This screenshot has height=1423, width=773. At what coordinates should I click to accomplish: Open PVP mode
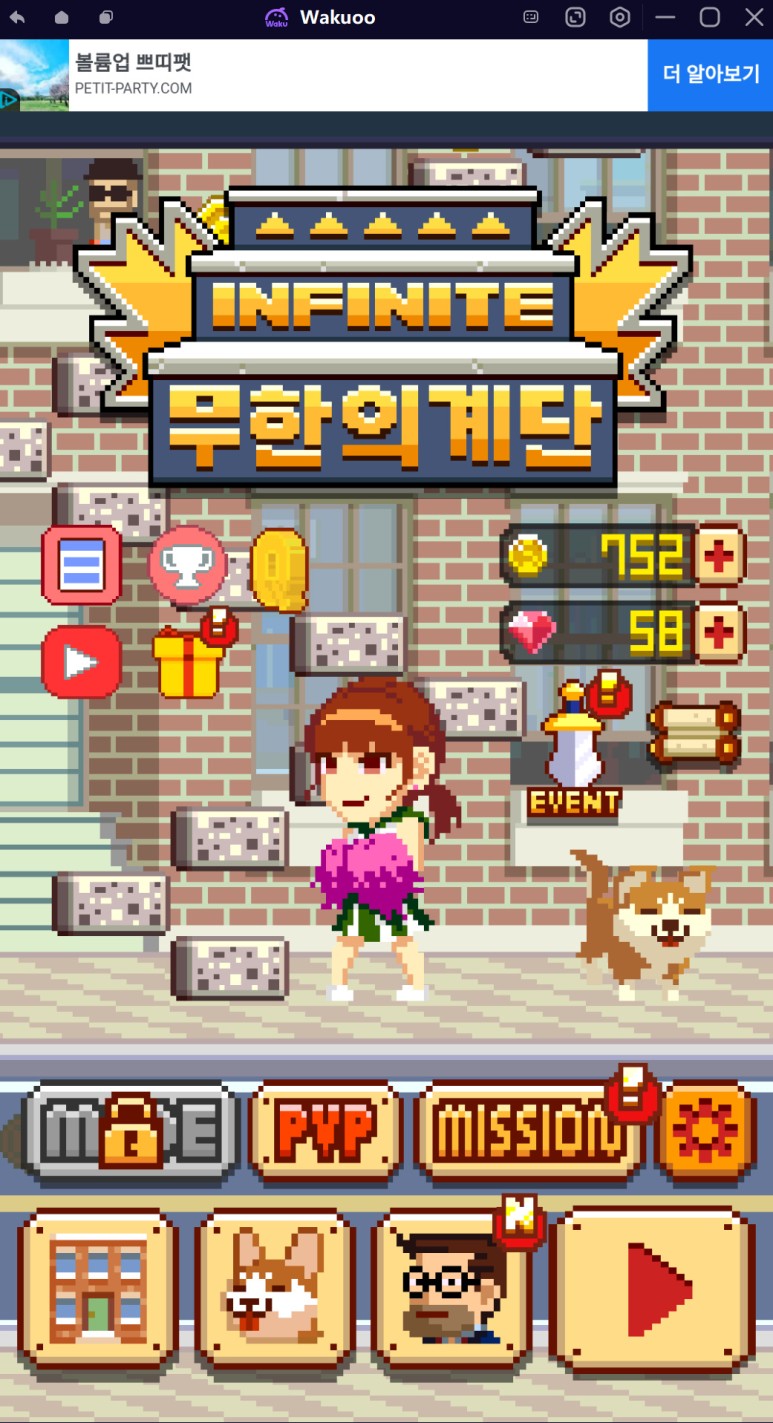tap(324, 1130)
